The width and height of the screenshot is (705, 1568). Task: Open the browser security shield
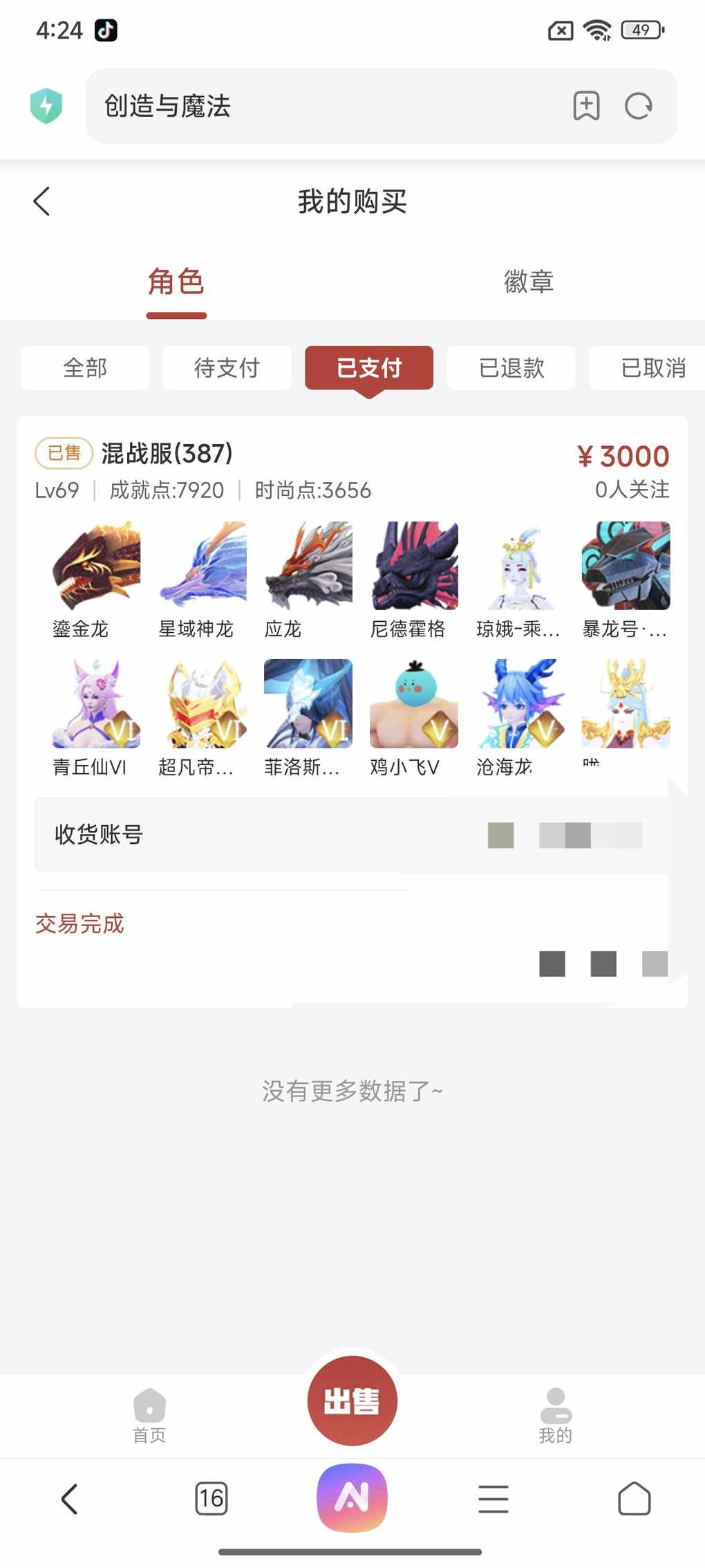pos(46,107)
